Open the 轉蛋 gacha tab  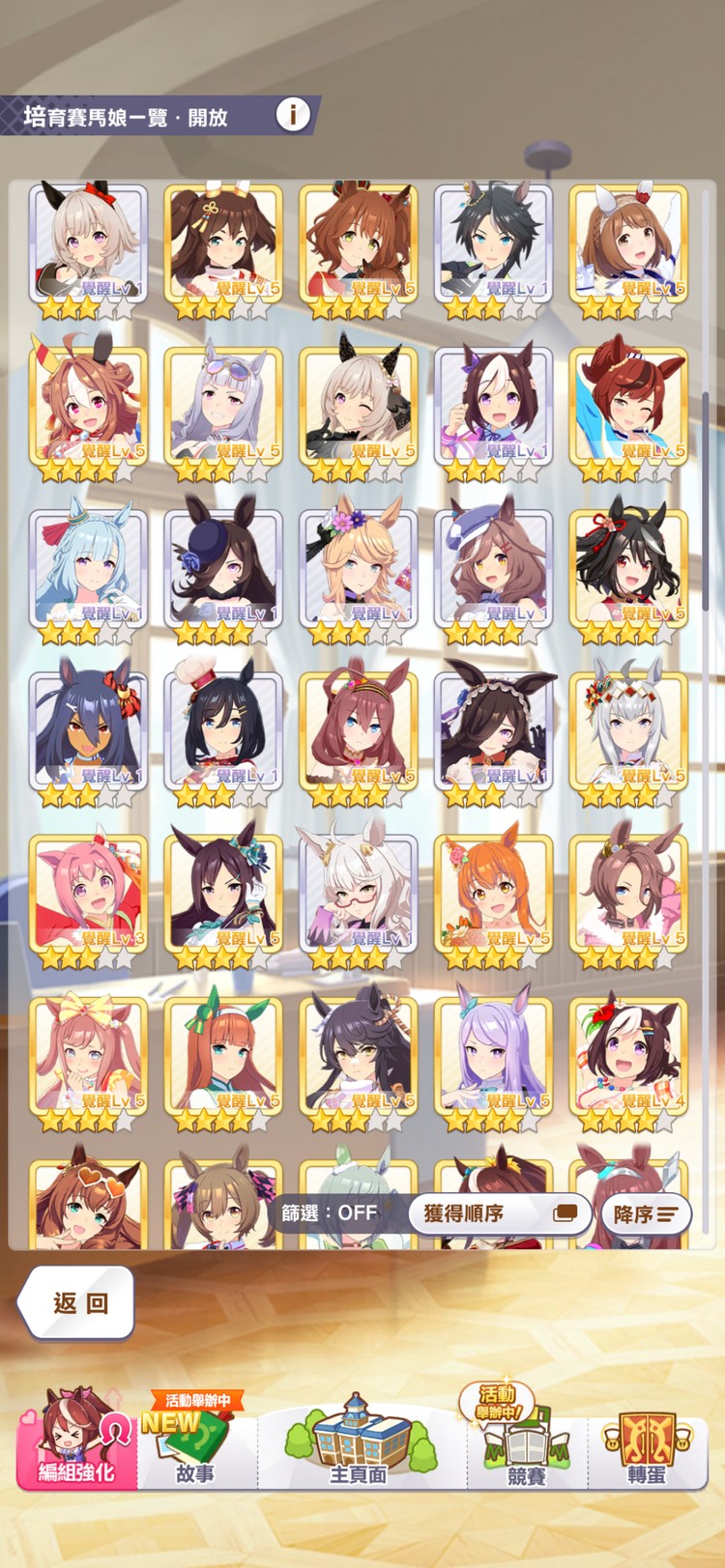[x=646, y=1441]
